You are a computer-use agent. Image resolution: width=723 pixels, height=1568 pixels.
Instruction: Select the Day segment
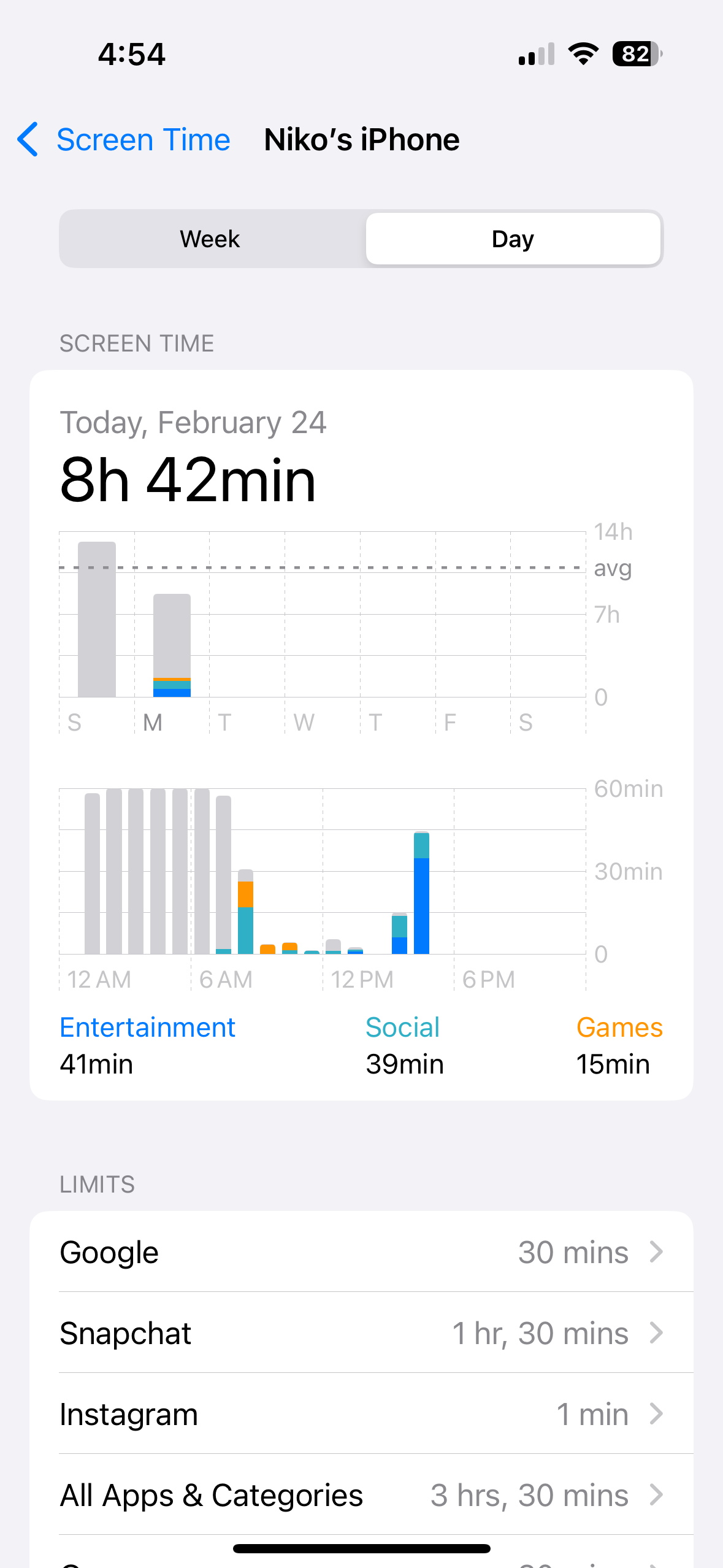tap(513, 239)
